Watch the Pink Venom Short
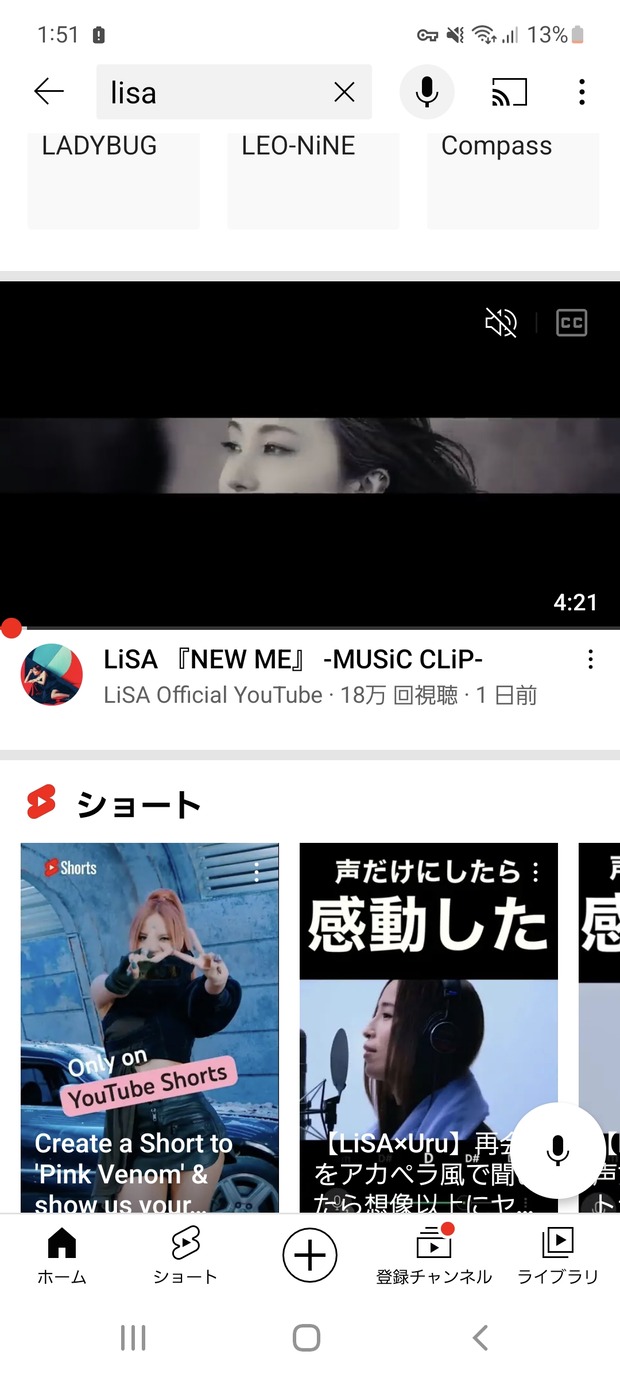The width and height of the screenshot is (620, 1378). point(150,1027)
